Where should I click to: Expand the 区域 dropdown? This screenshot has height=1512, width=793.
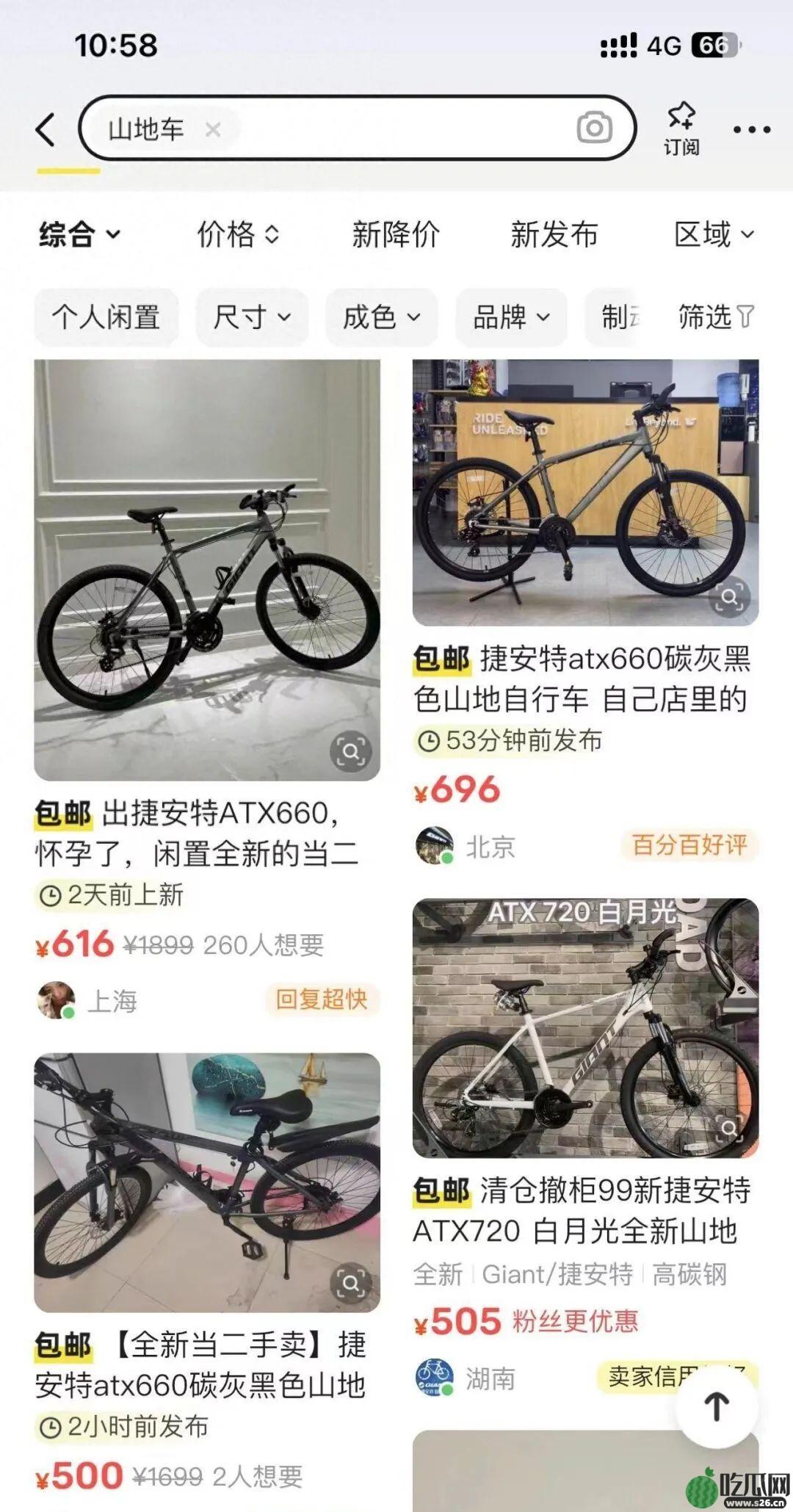click(714, 235)
